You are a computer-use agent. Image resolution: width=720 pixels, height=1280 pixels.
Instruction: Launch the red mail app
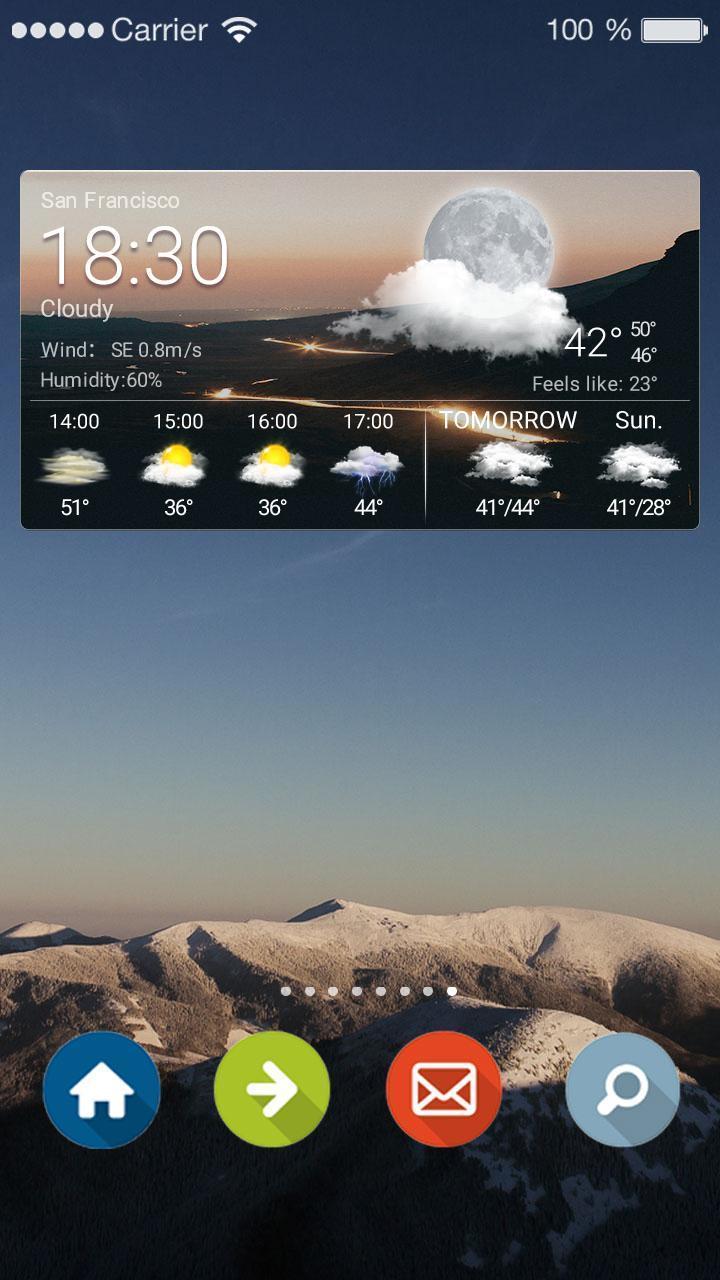tap(444, 1090)
